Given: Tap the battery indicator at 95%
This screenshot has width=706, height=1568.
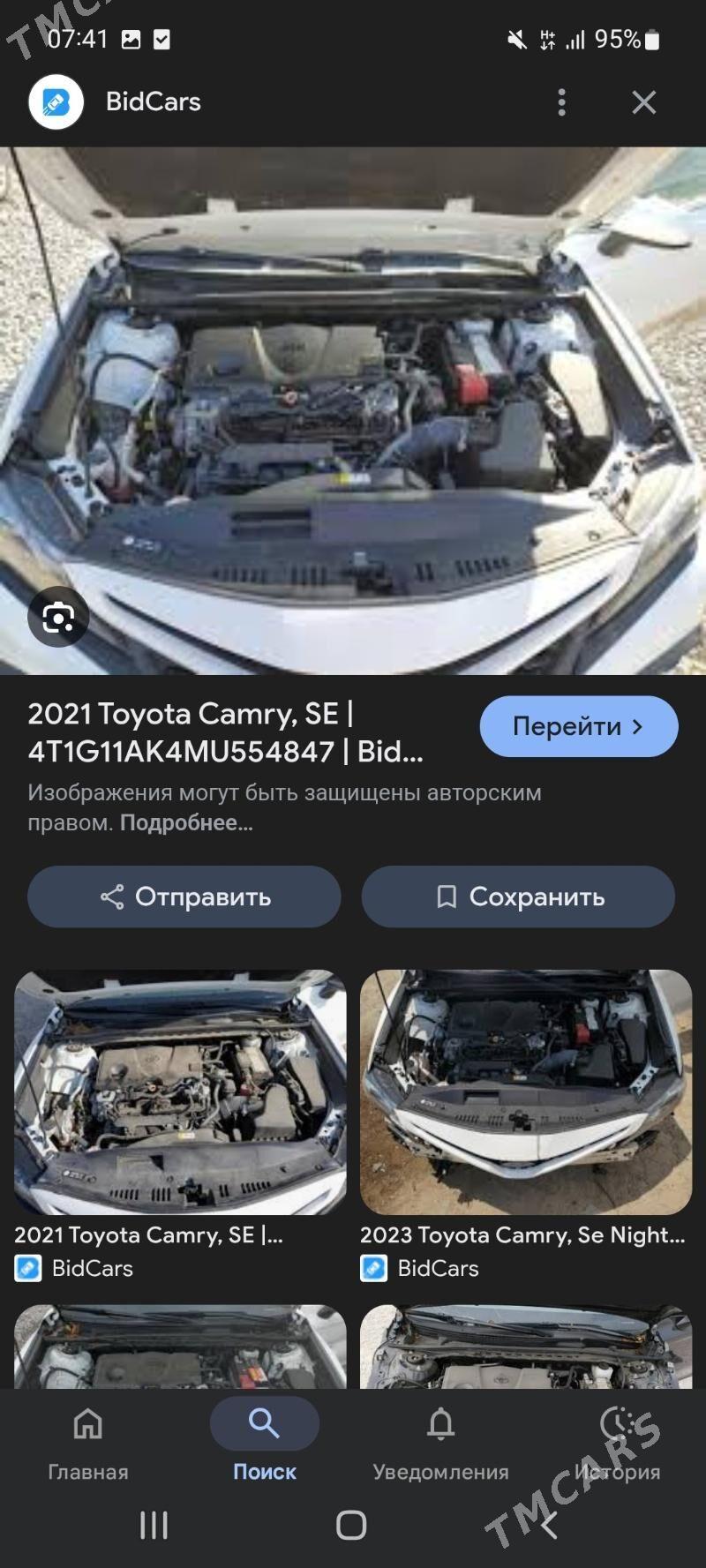Looking at the screenshot, I should [x=653, y=40].
